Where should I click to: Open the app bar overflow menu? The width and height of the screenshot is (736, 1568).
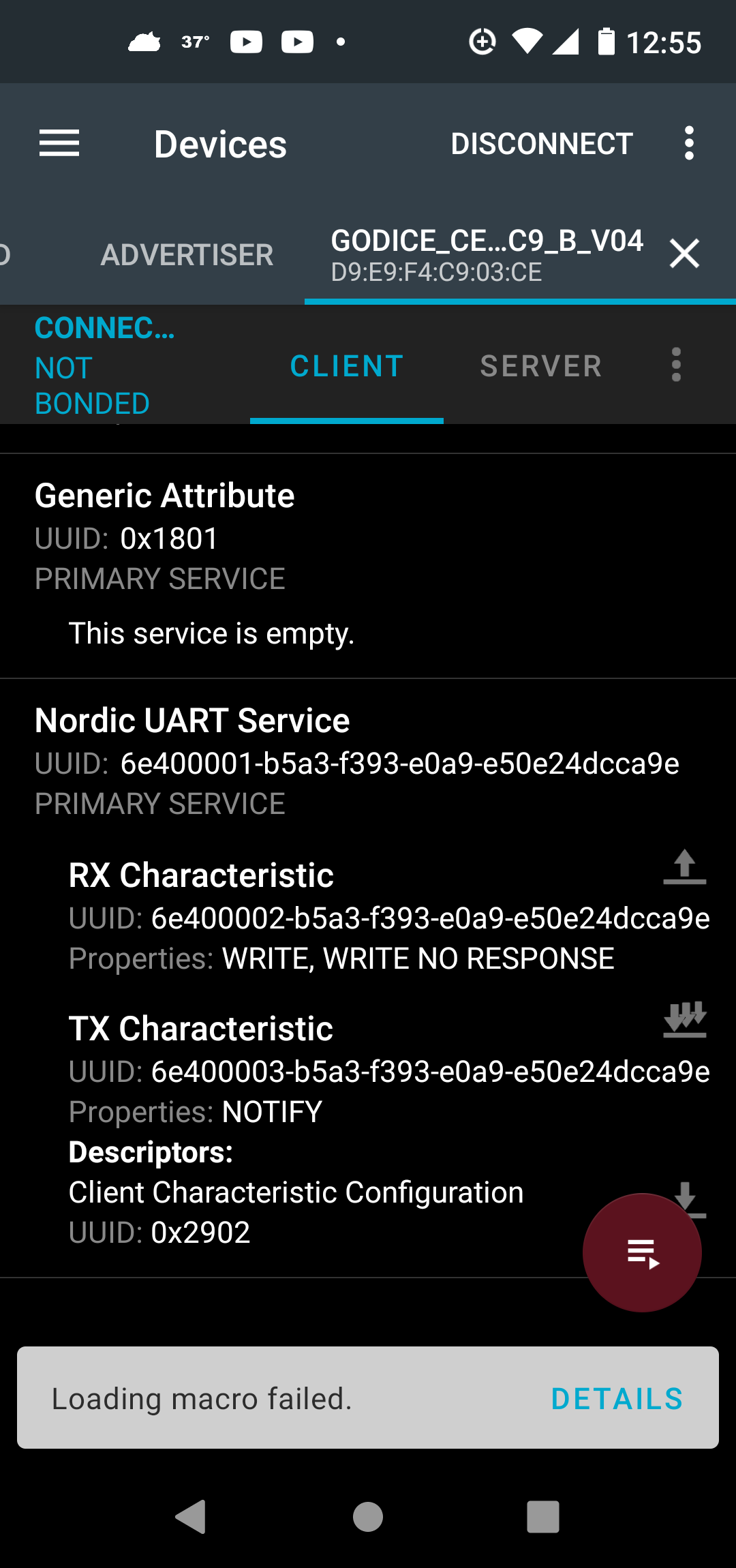689,144
